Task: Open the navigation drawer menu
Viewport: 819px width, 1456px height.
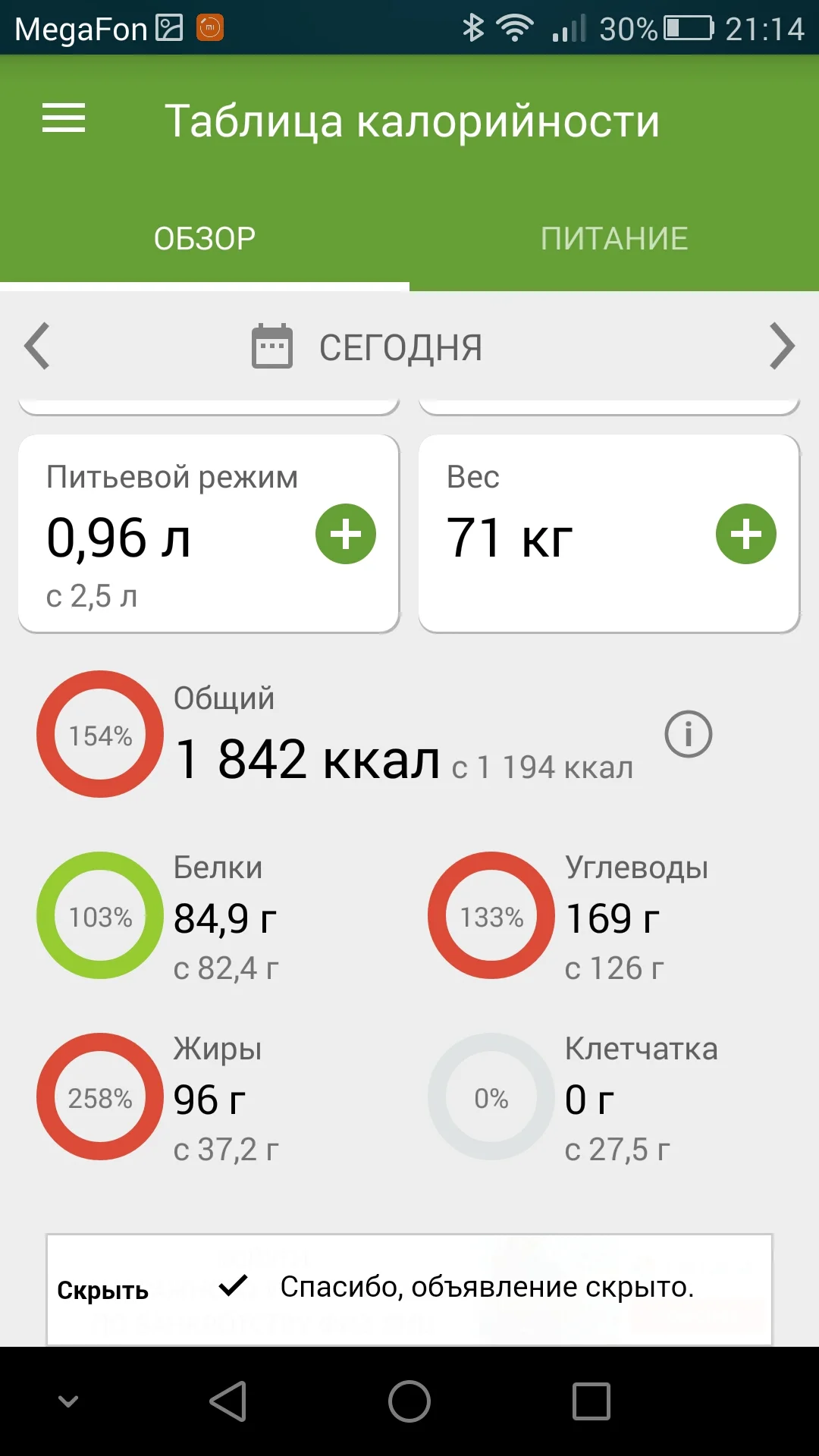Action: [x=62, y=118]
